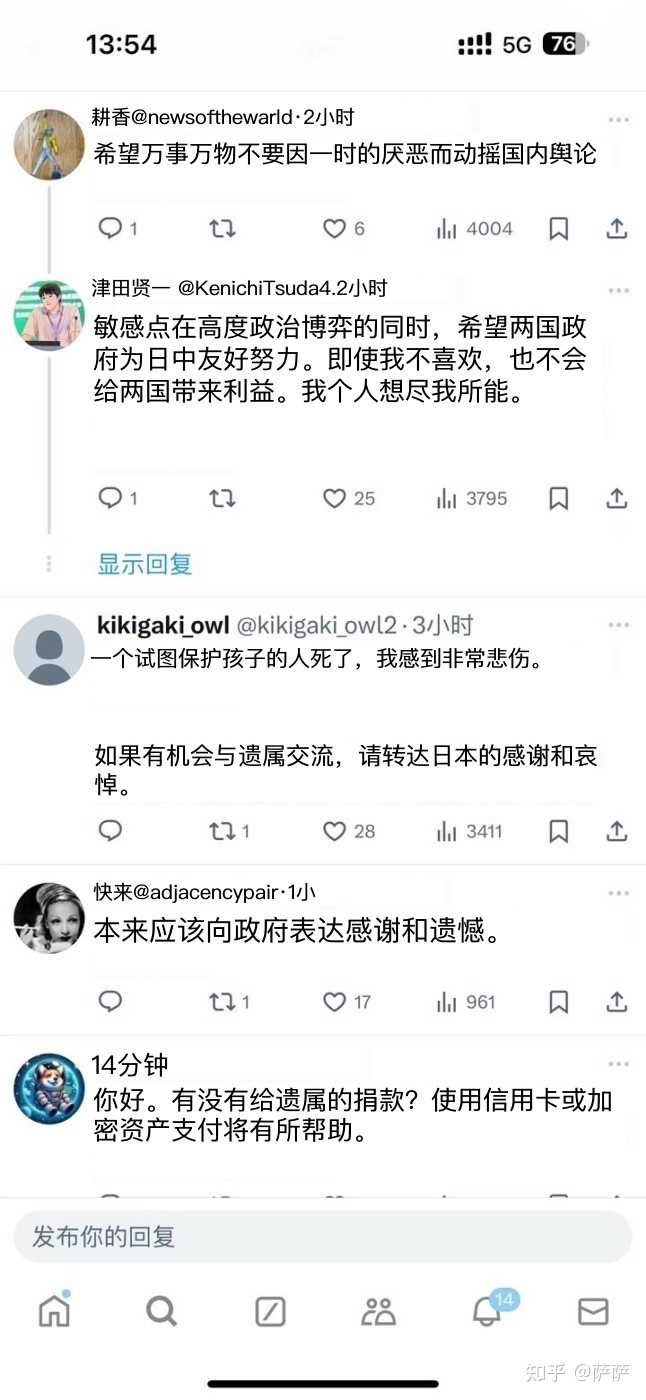Go to the Home tab

pos(54,1310)
